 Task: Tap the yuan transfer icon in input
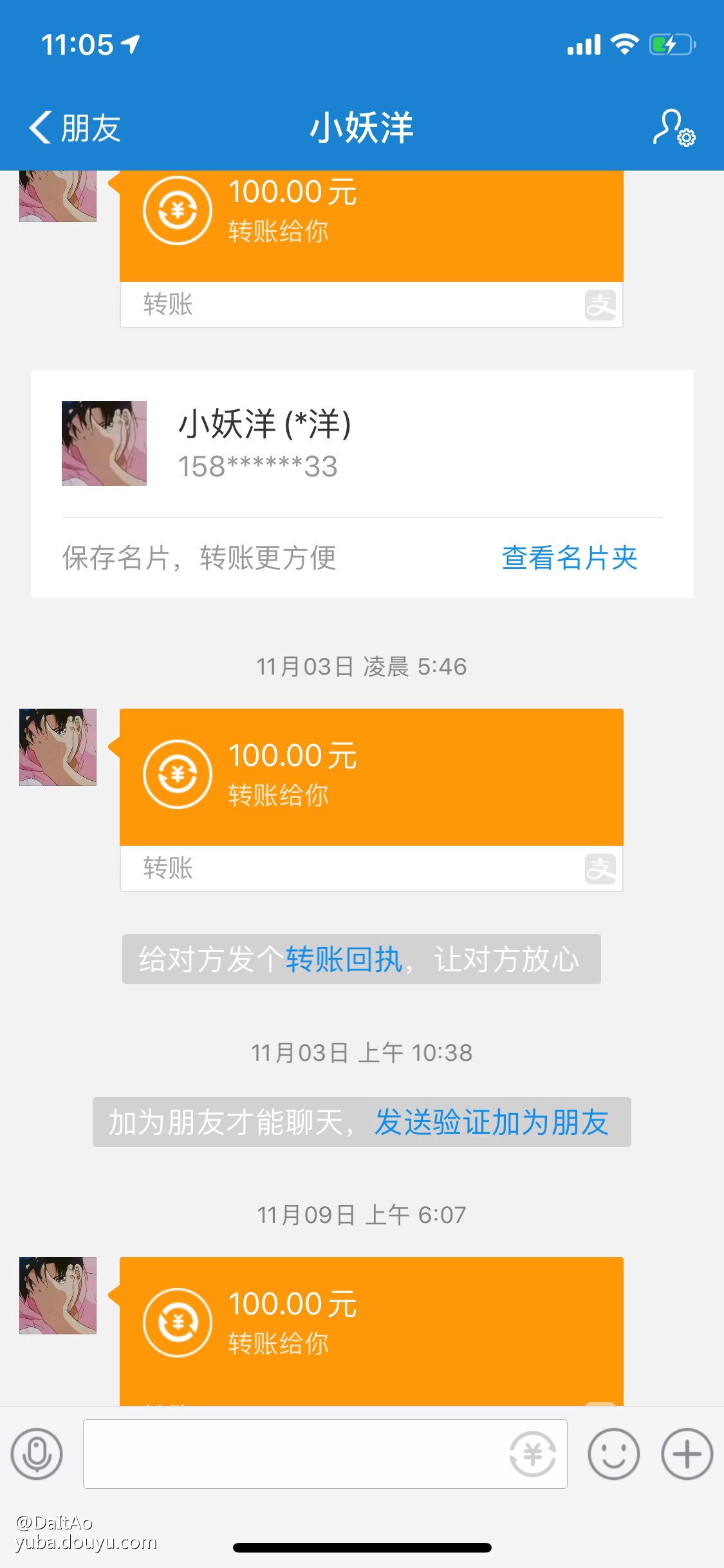(532, 1454)
